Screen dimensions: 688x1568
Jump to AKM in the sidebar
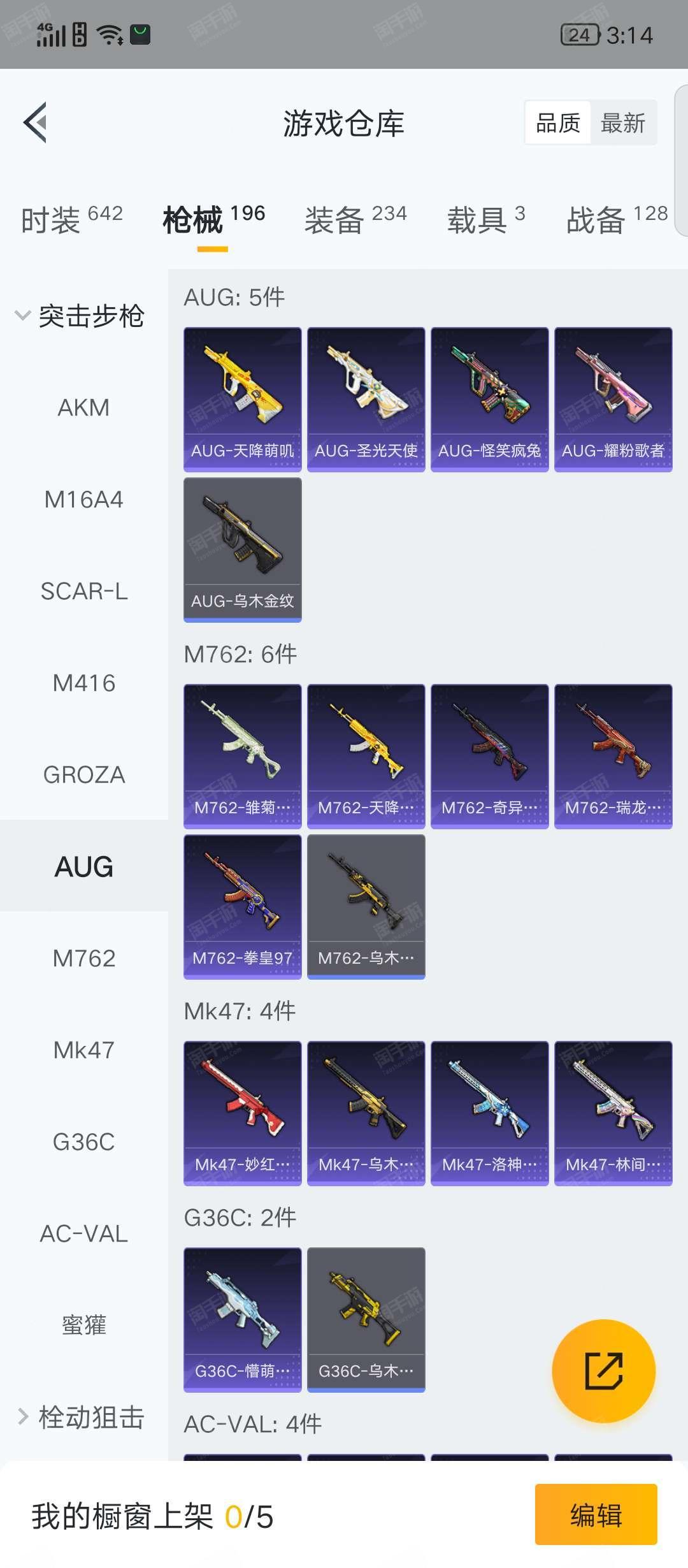tap(83, 408)
